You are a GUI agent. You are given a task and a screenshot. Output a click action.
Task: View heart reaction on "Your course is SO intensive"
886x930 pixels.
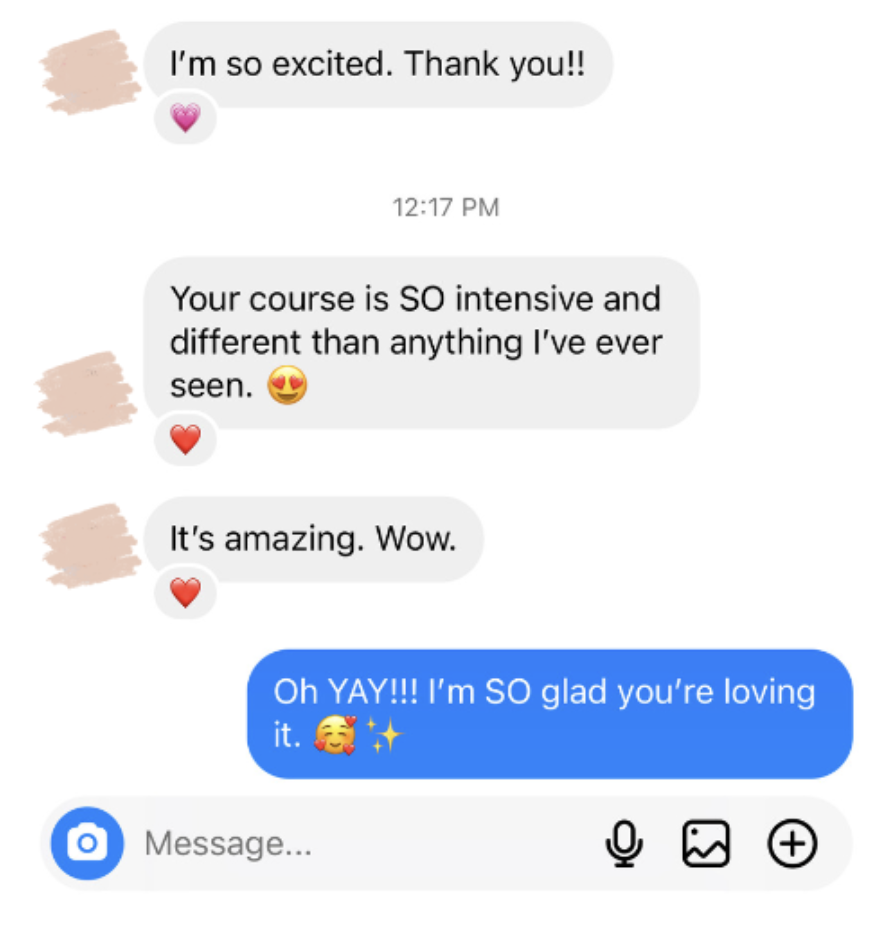click(x=186, y=440)
